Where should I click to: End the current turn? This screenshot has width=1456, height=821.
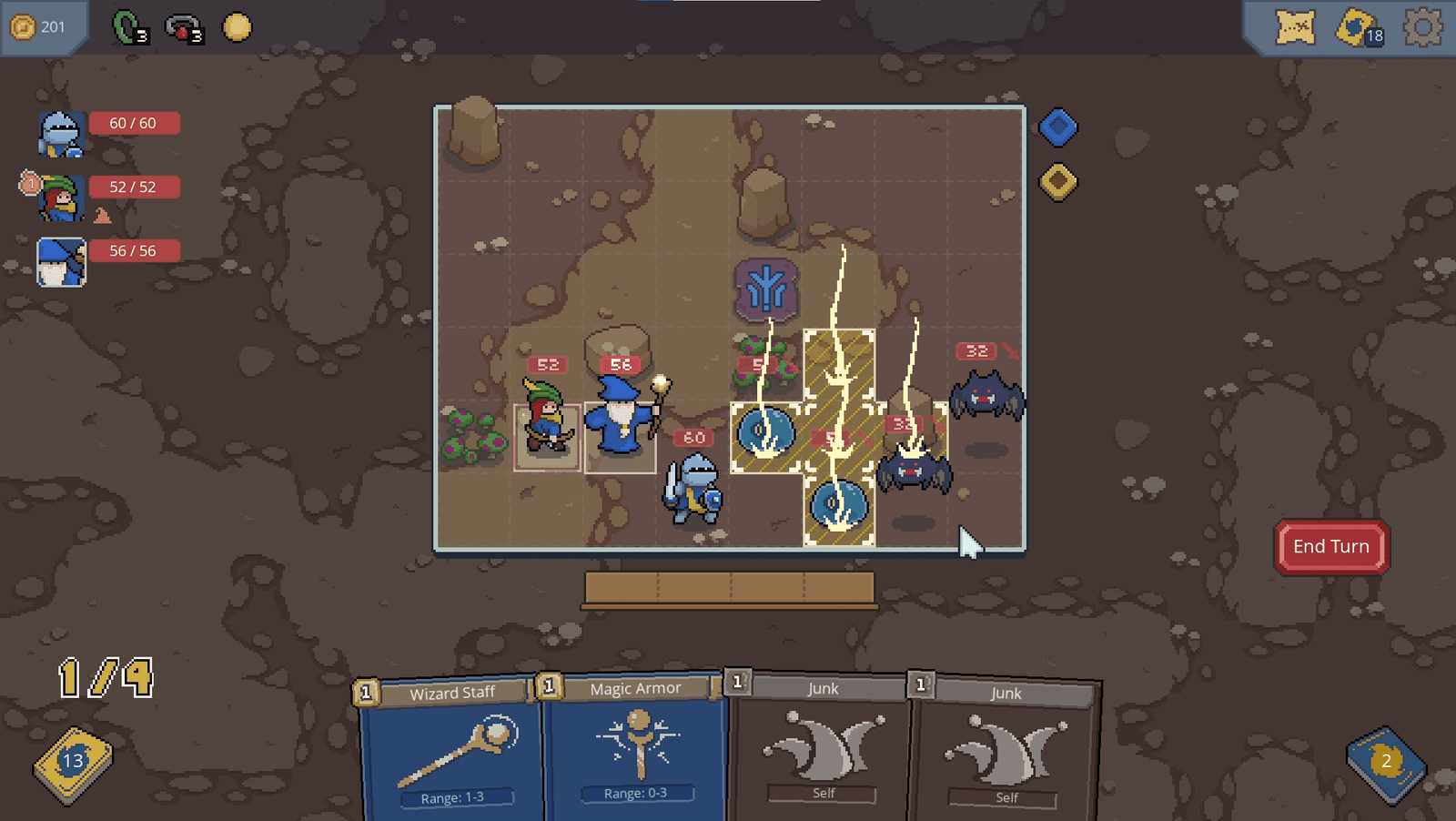click(1330, 547)
